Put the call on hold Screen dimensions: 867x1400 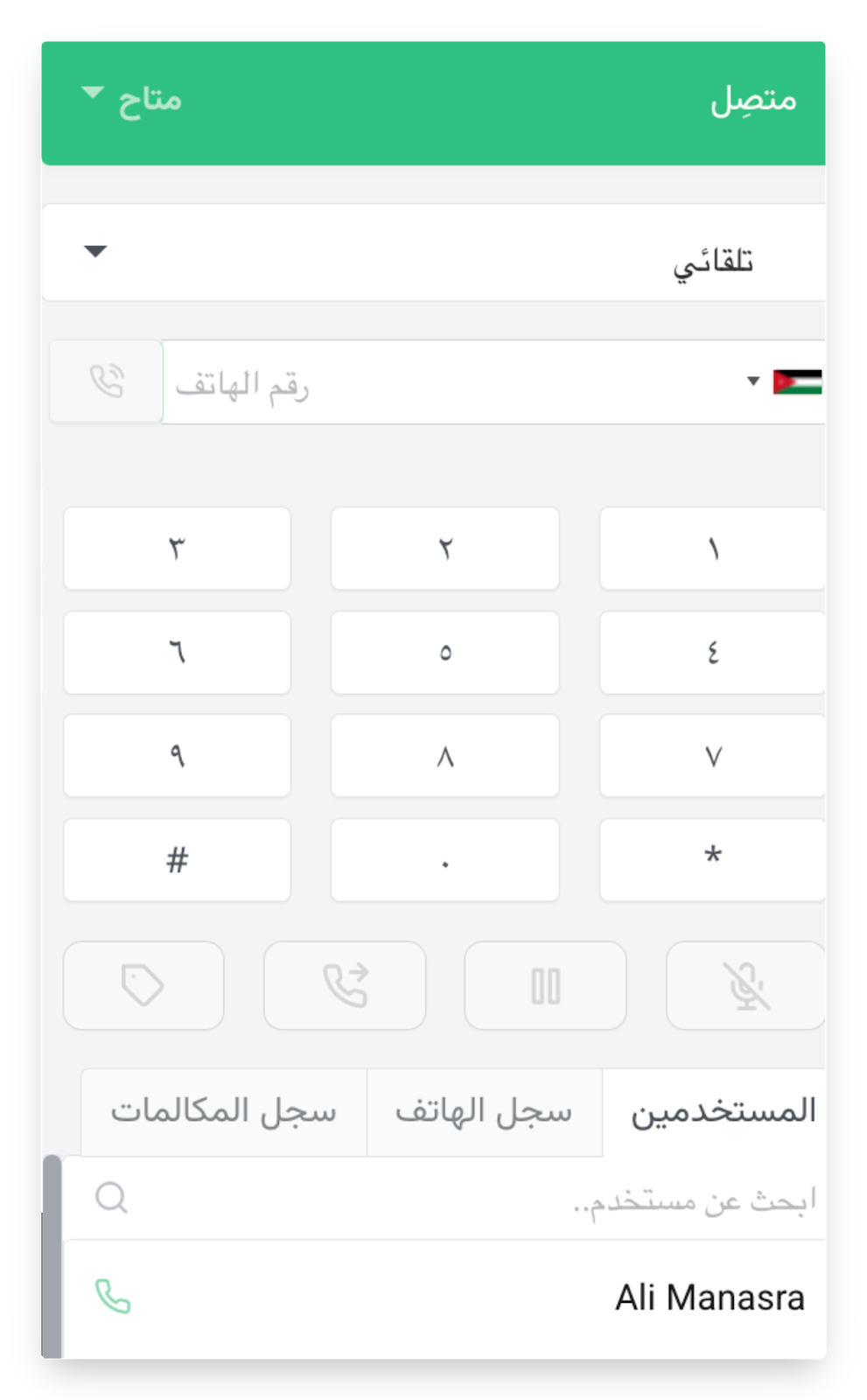click(x=545, y=986)
